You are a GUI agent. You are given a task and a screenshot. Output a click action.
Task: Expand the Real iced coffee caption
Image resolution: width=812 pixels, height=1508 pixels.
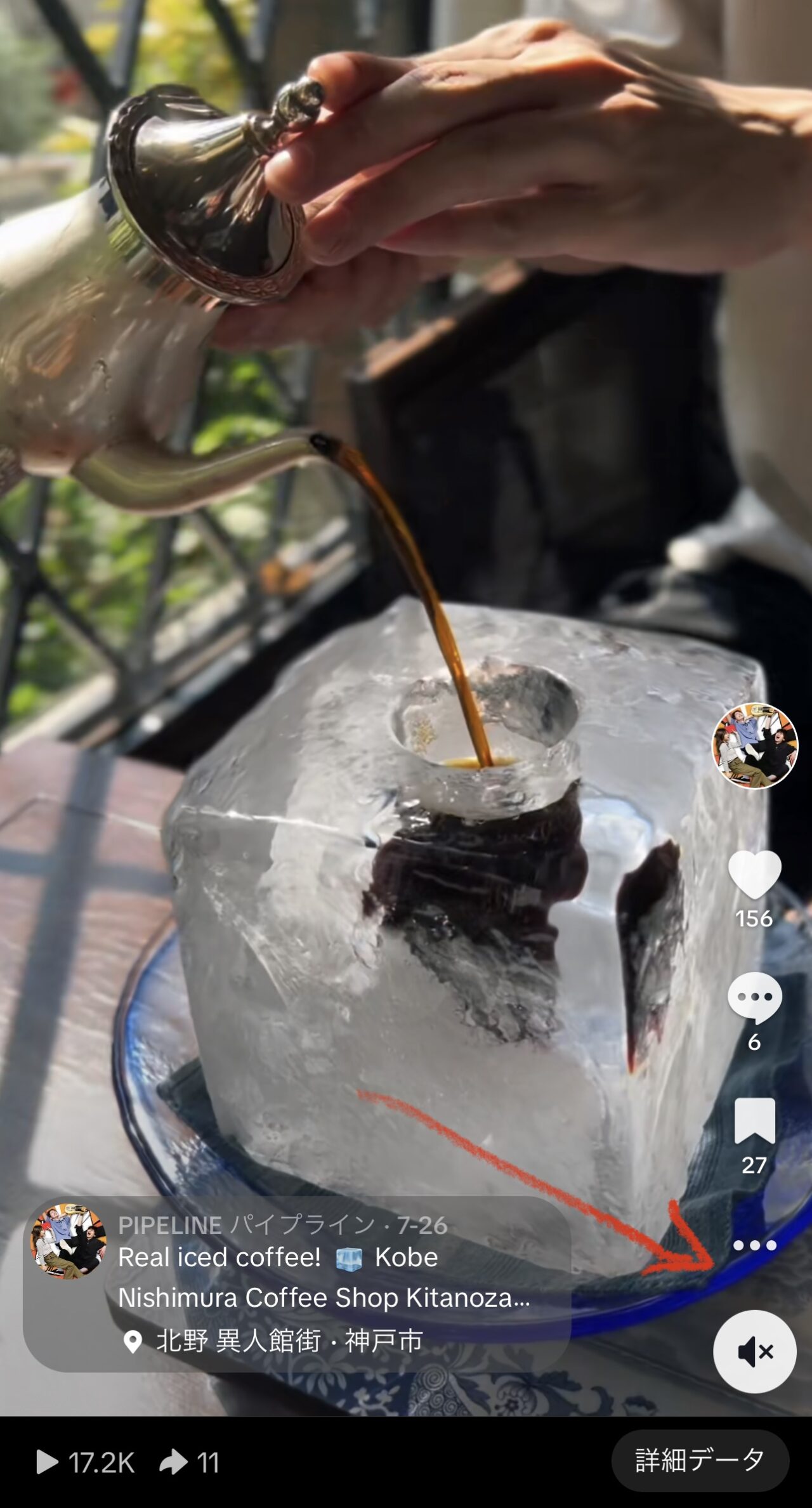pos(324,1298)
